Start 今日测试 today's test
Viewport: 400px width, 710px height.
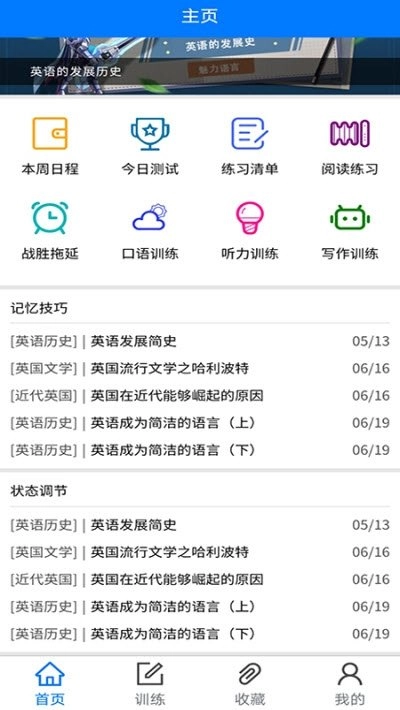click(x=150, y=146)
